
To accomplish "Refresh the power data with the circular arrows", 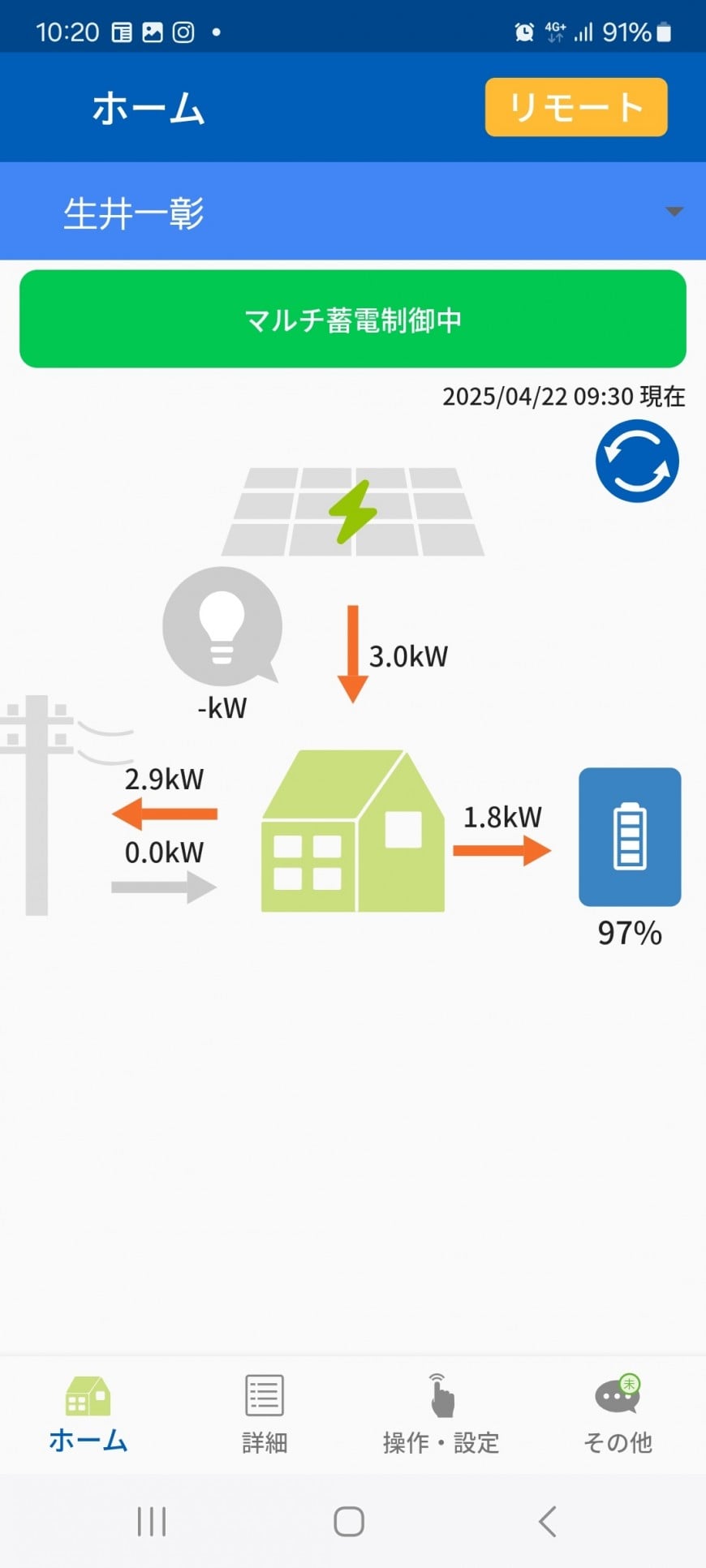I will [x=637, y=461].
